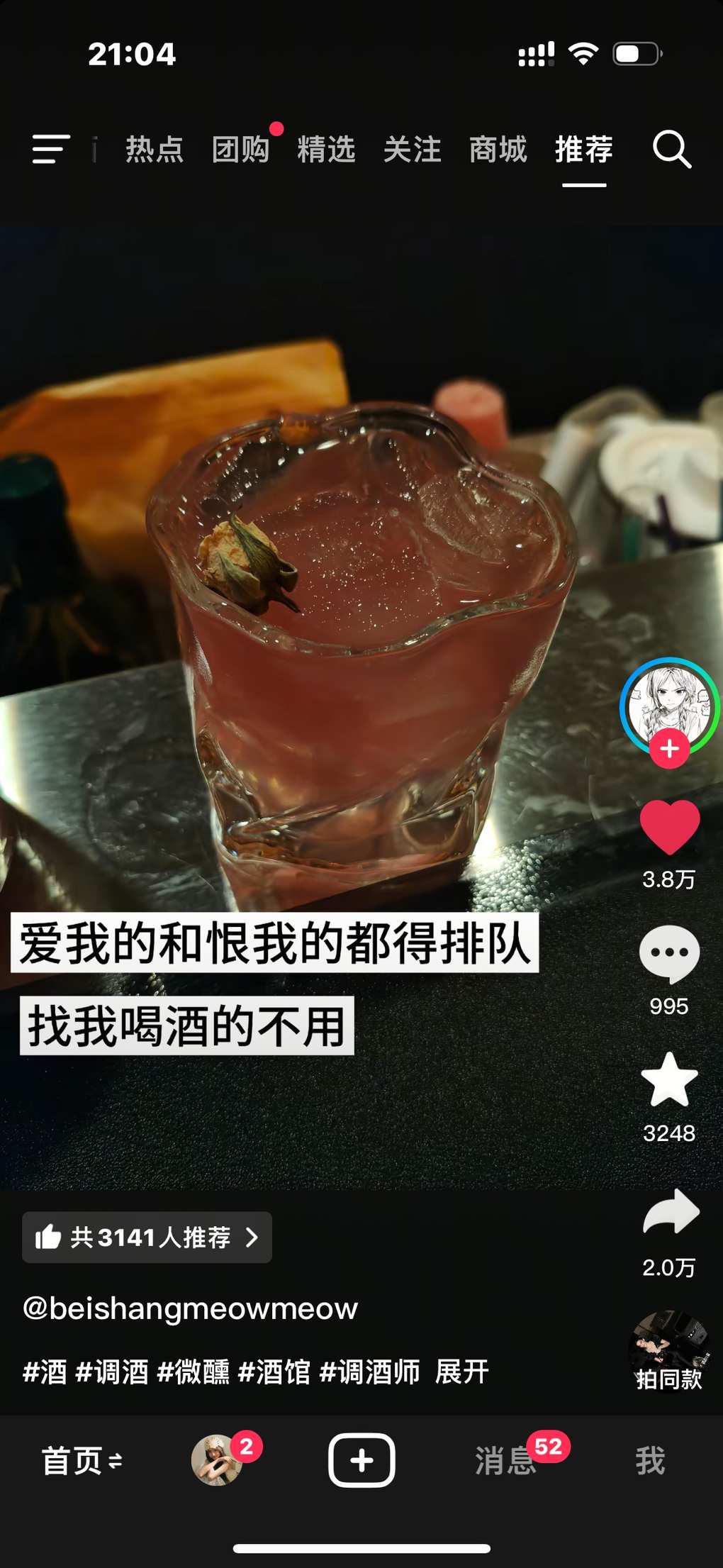Expand the caption with 展开
The image size is (723, 1568).
click(x=462, y=1372)
